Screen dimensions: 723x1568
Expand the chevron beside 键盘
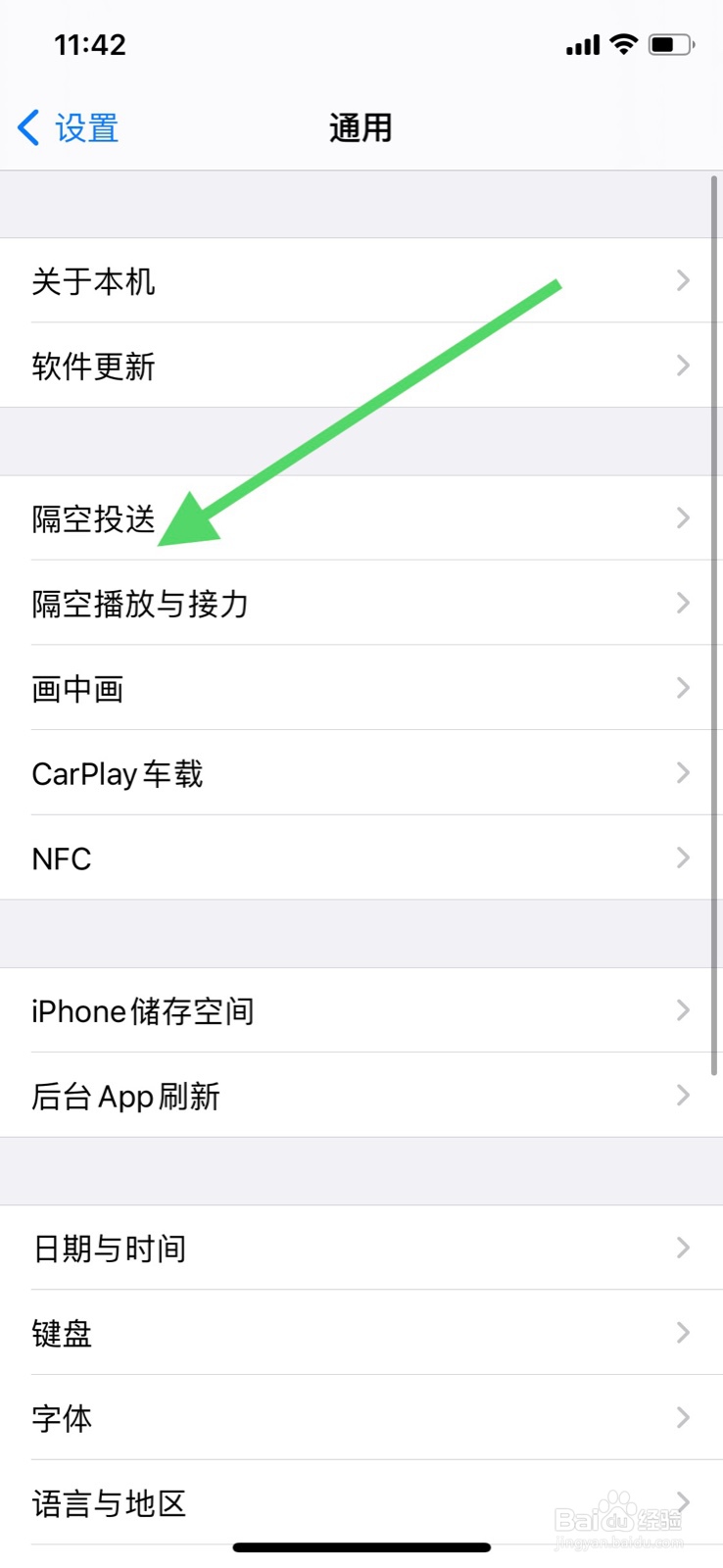(x=683, y=1333)
